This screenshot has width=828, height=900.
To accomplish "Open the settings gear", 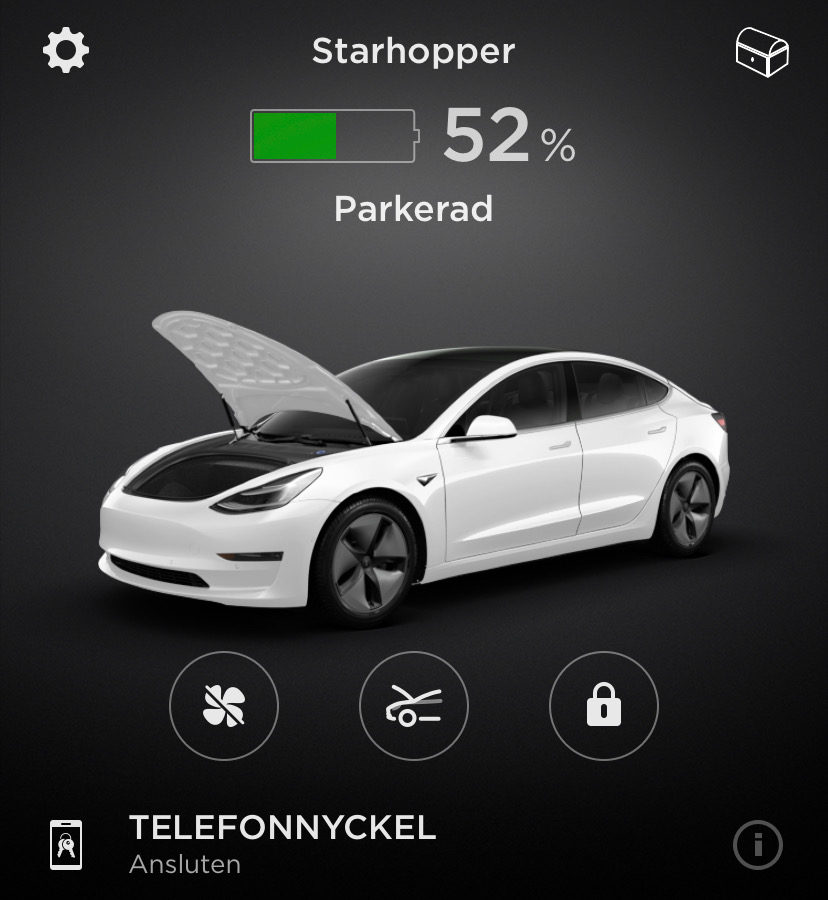I will (x=66, y=50).
